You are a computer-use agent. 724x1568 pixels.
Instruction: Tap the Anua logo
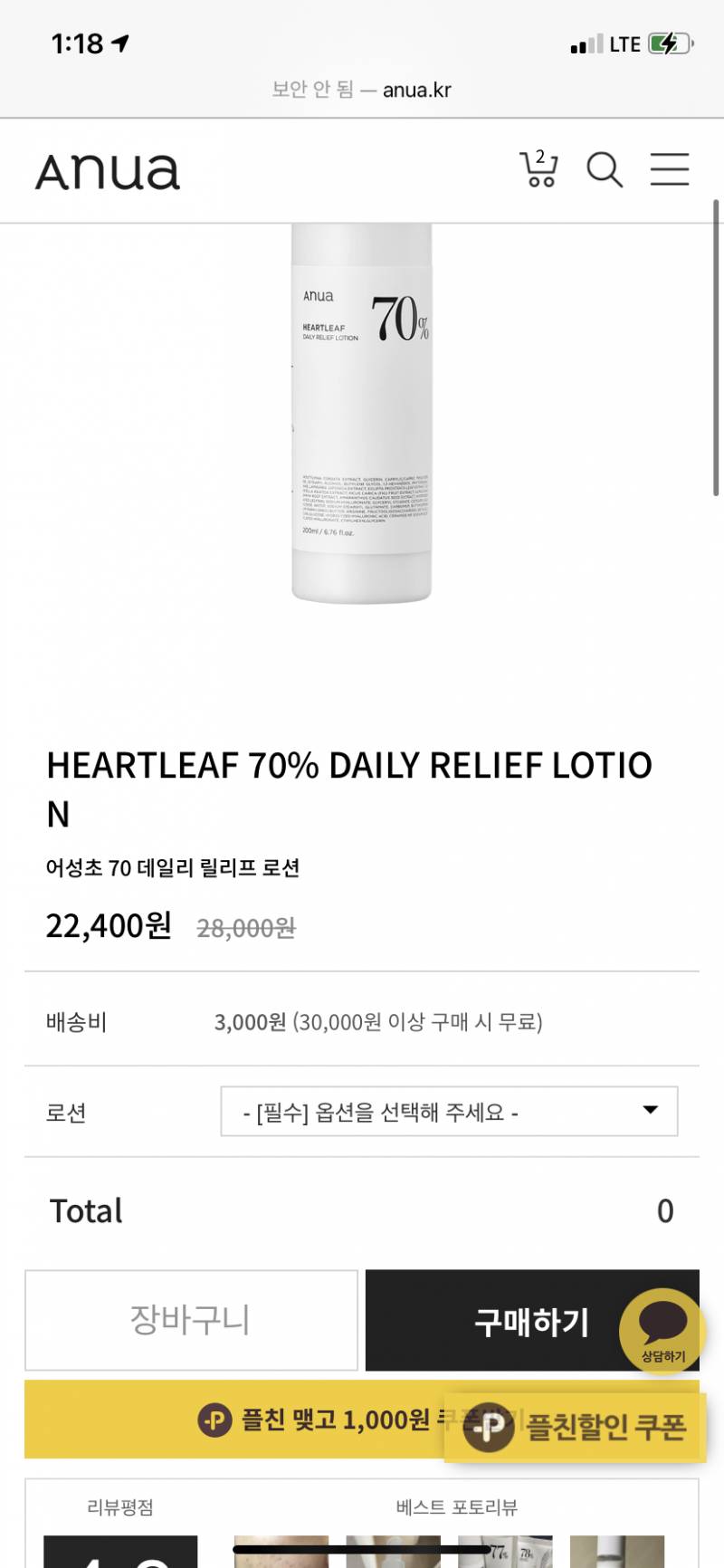click(109, 168)
